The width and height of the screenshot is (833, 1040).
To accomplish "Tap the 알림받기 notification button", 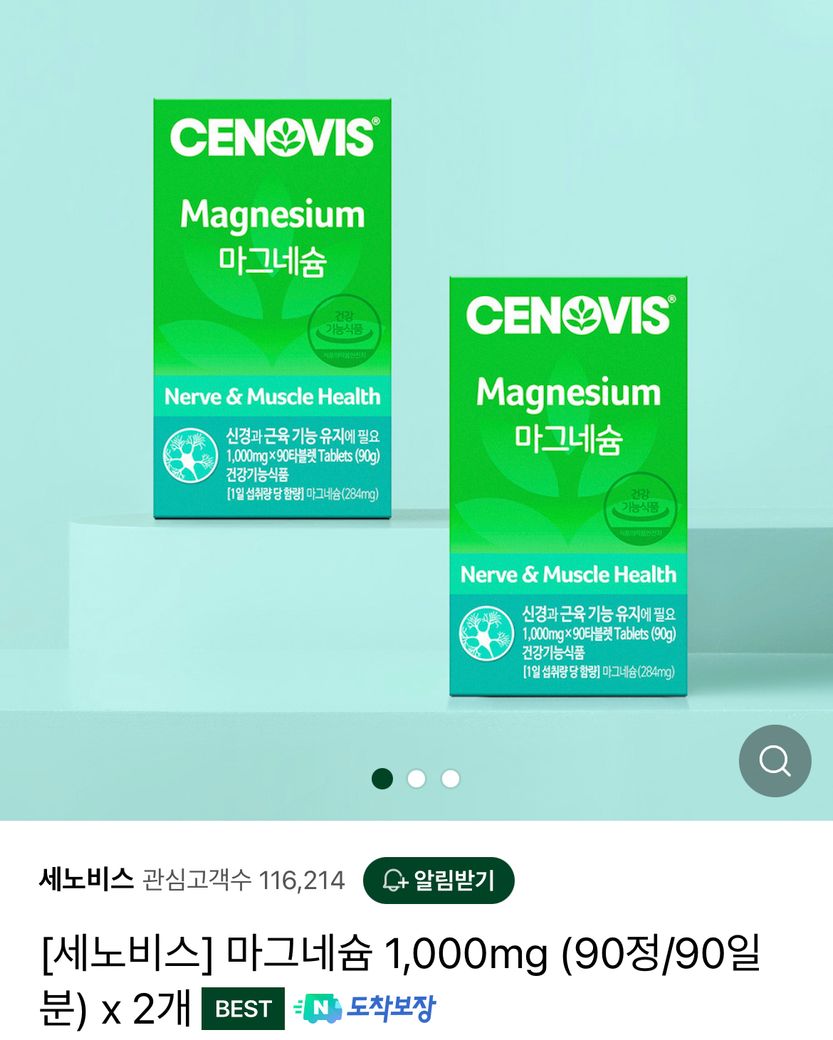I will 437,880.
